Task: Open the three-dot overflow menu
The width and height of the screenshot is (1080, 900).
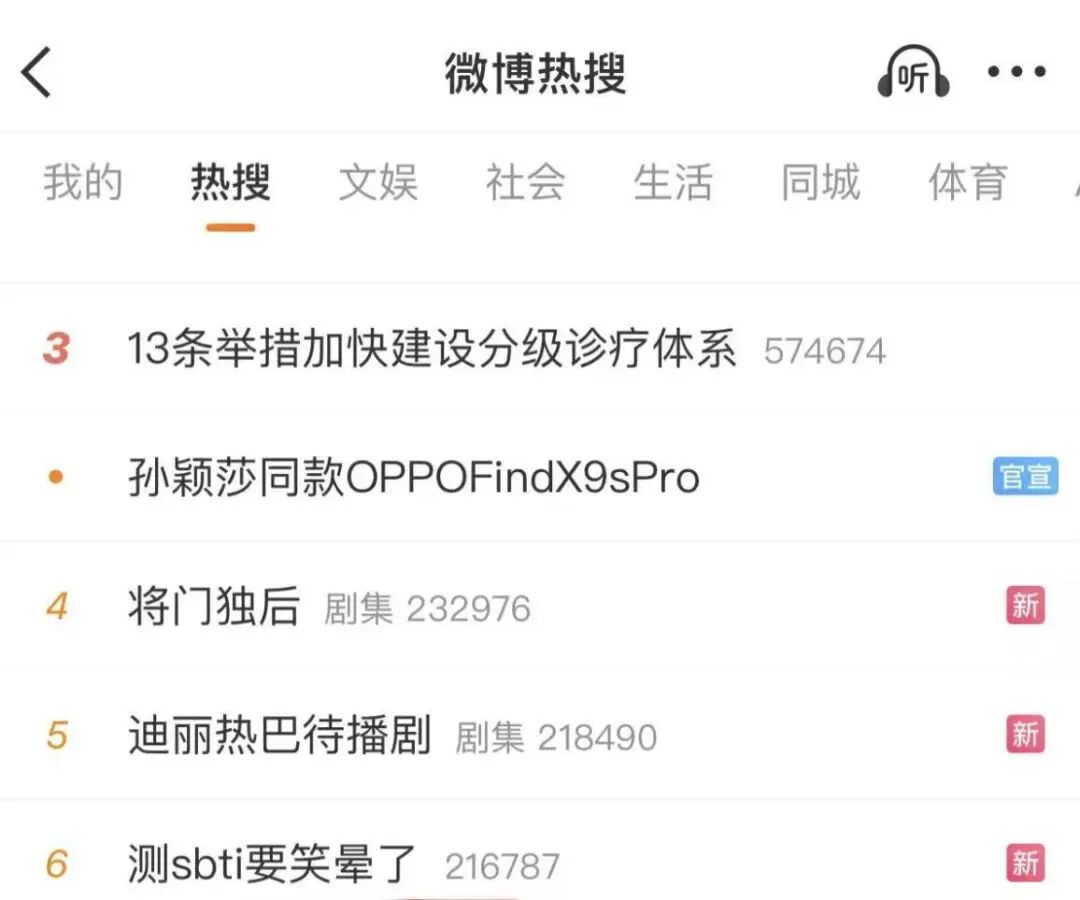Action: 1017,73
